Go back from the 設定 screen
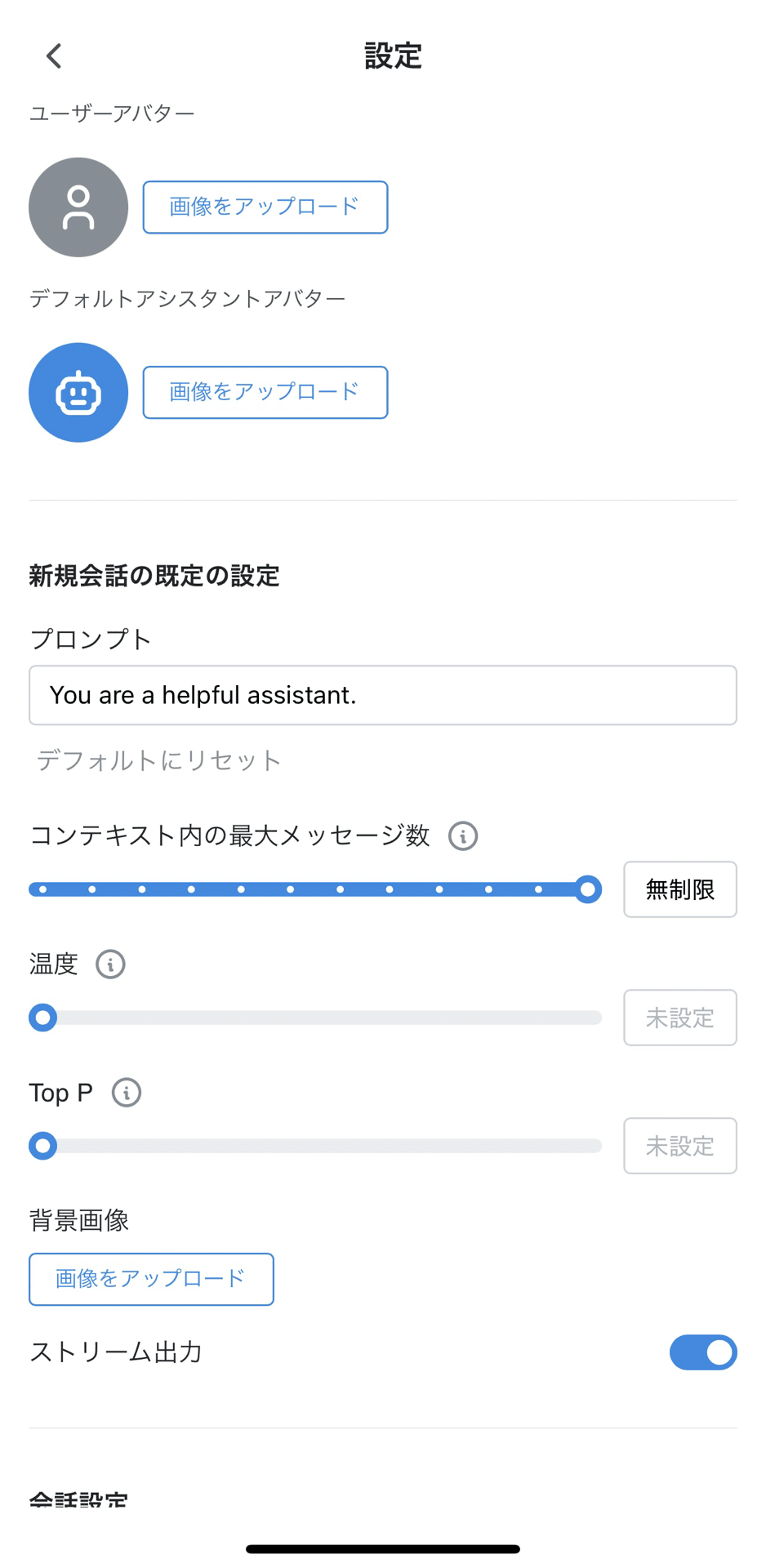Image resolution: width=766 pixels, height=1568 pixels. [x=54, y=56]
